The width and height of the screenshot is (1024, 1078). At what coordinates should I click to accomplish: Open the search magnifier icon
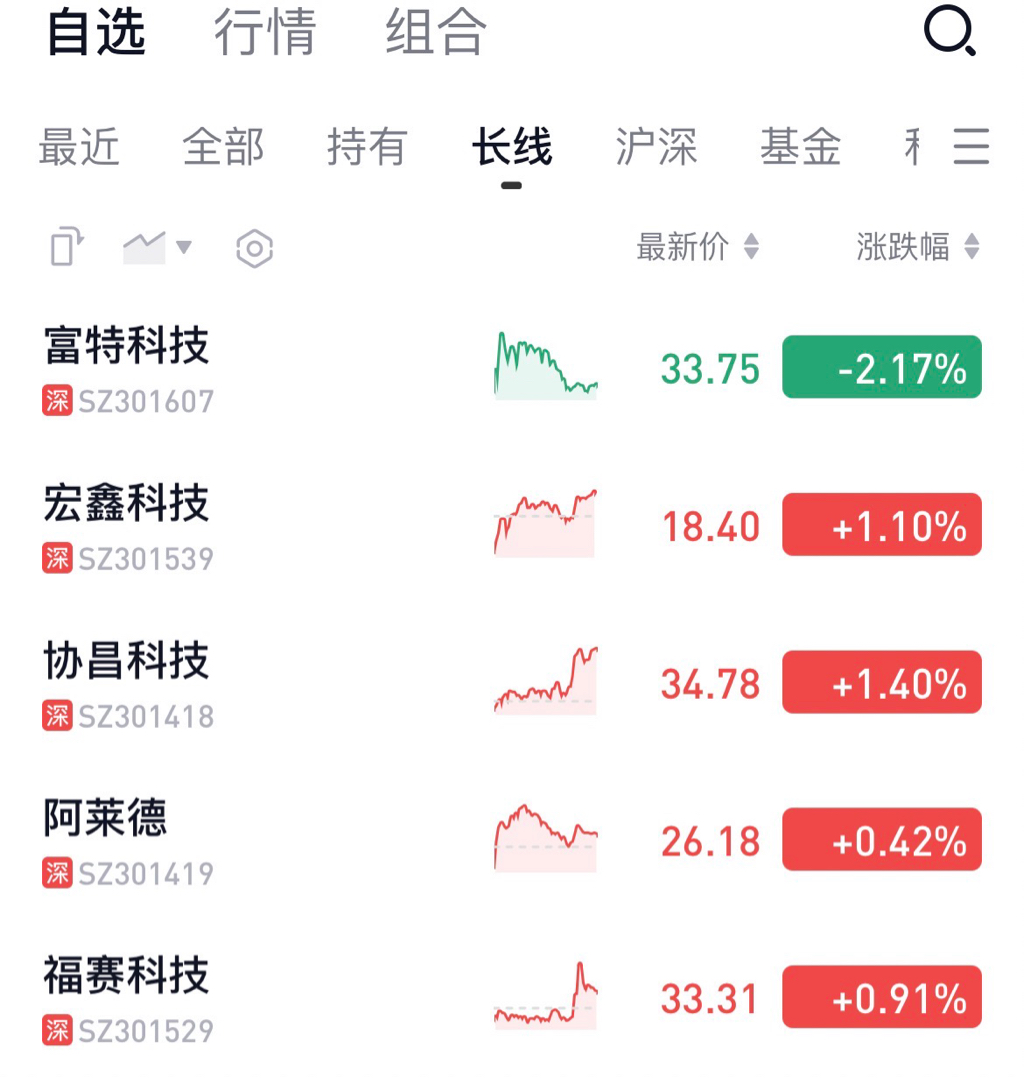pos(948,33)
